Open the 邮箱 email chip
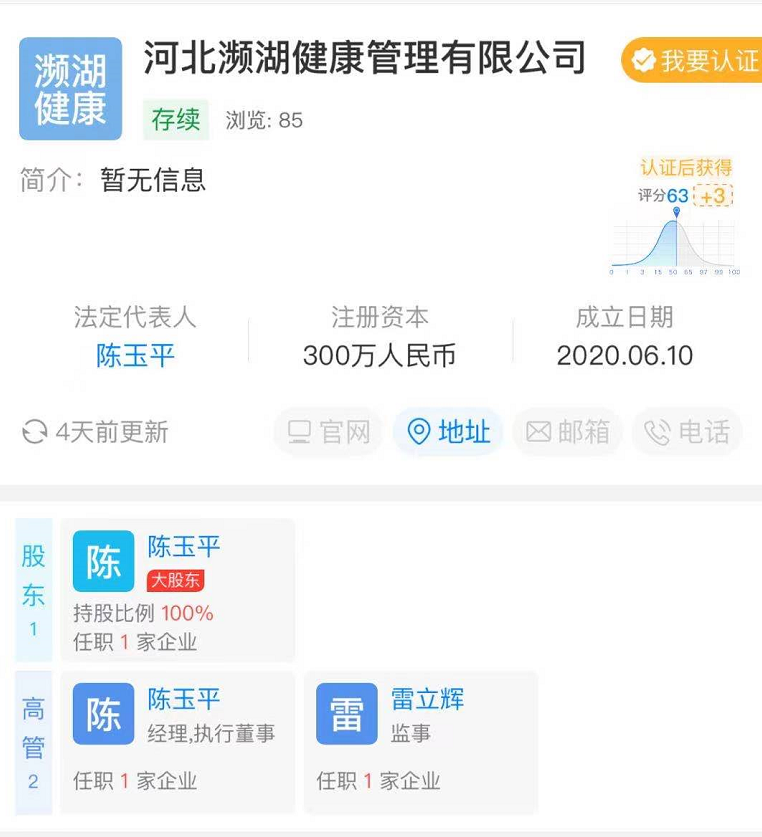This screenshot has width=762, height=837. click(568, 432)
